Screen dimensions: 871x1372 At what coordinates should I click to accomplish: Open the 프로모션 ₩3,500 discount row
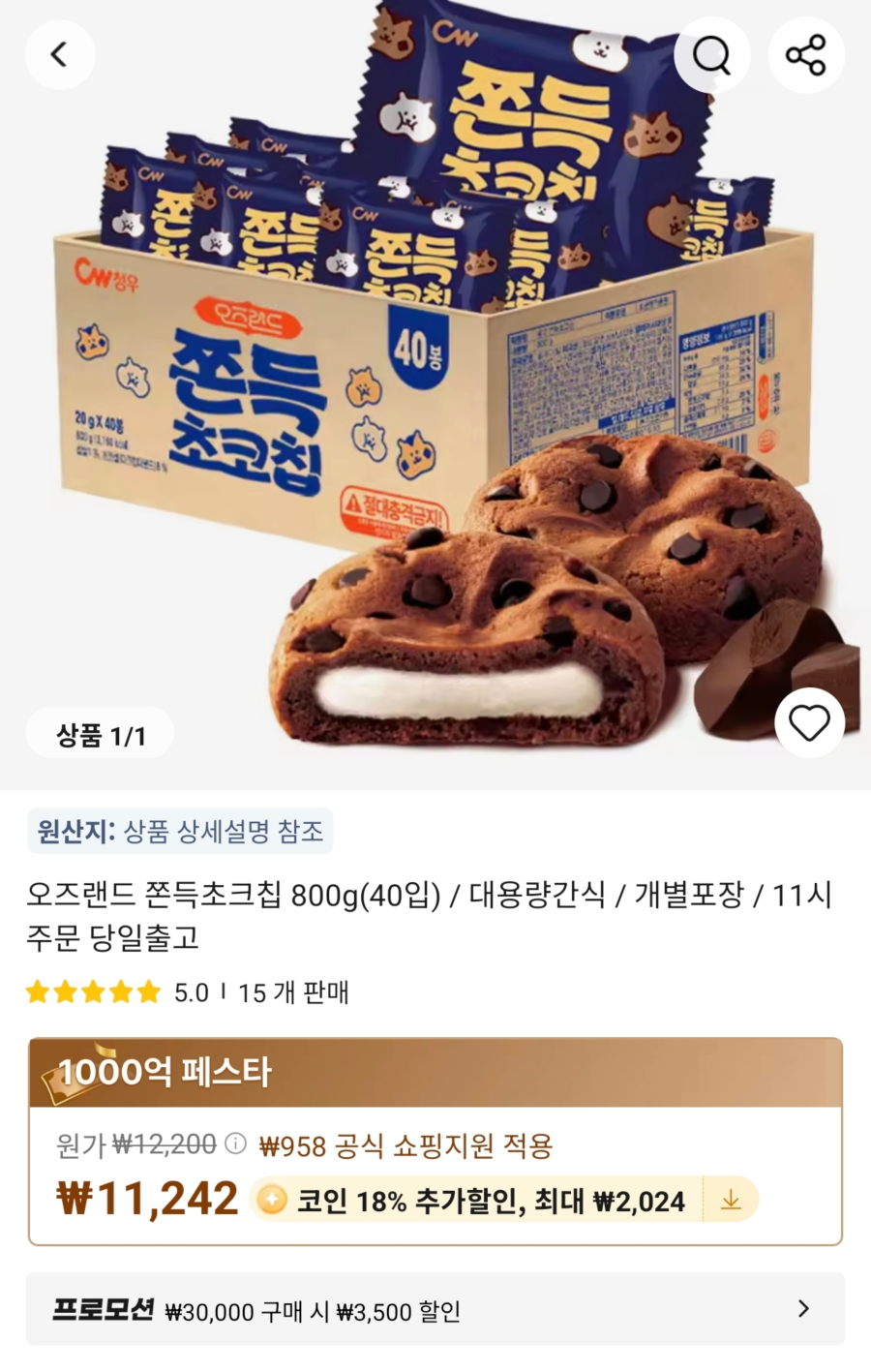point(435,1310)
